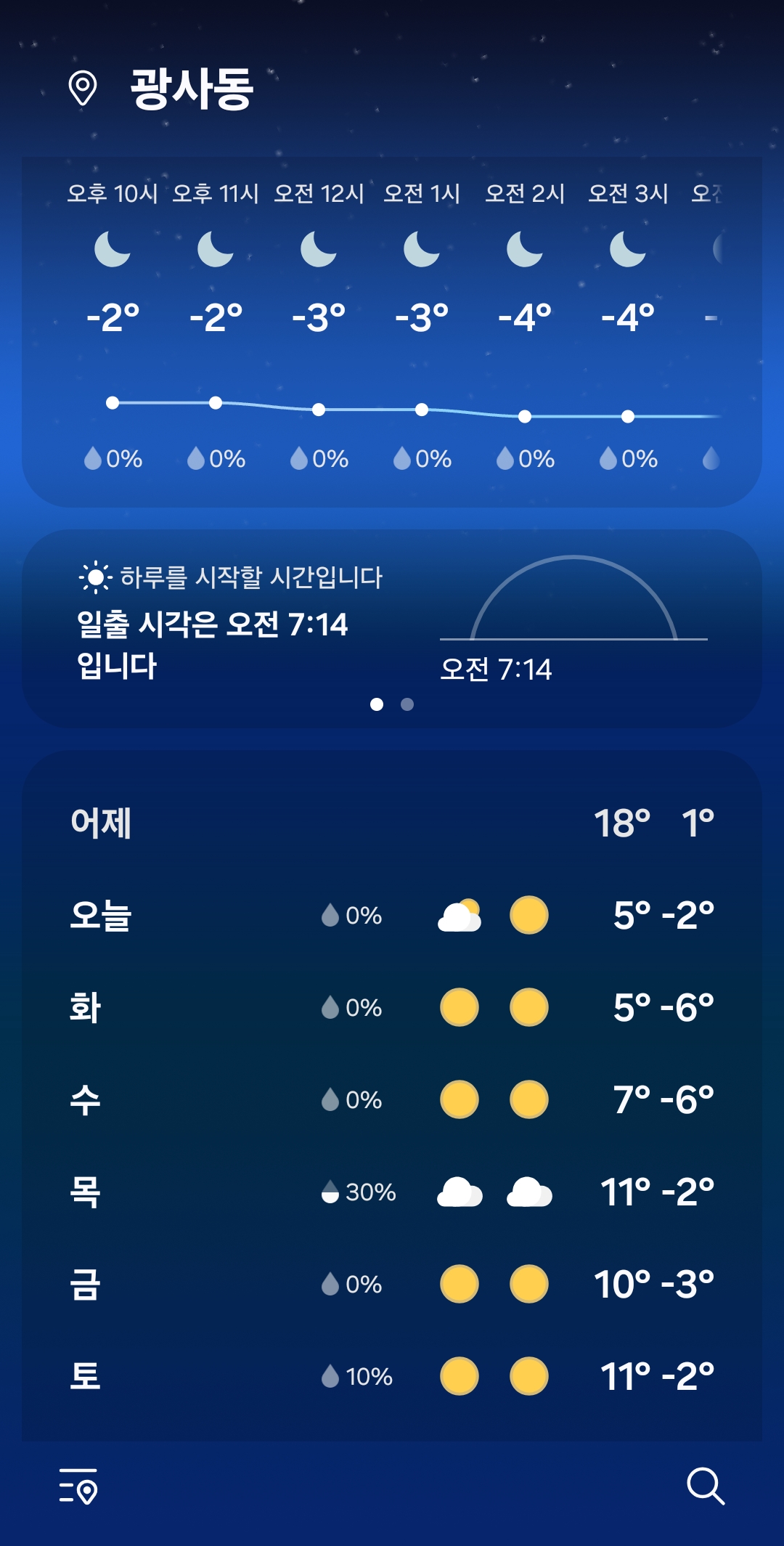Open the 수 daily forecast row
The image size is (784, 1546).
pyautogui.click(x=392, y=1099)
